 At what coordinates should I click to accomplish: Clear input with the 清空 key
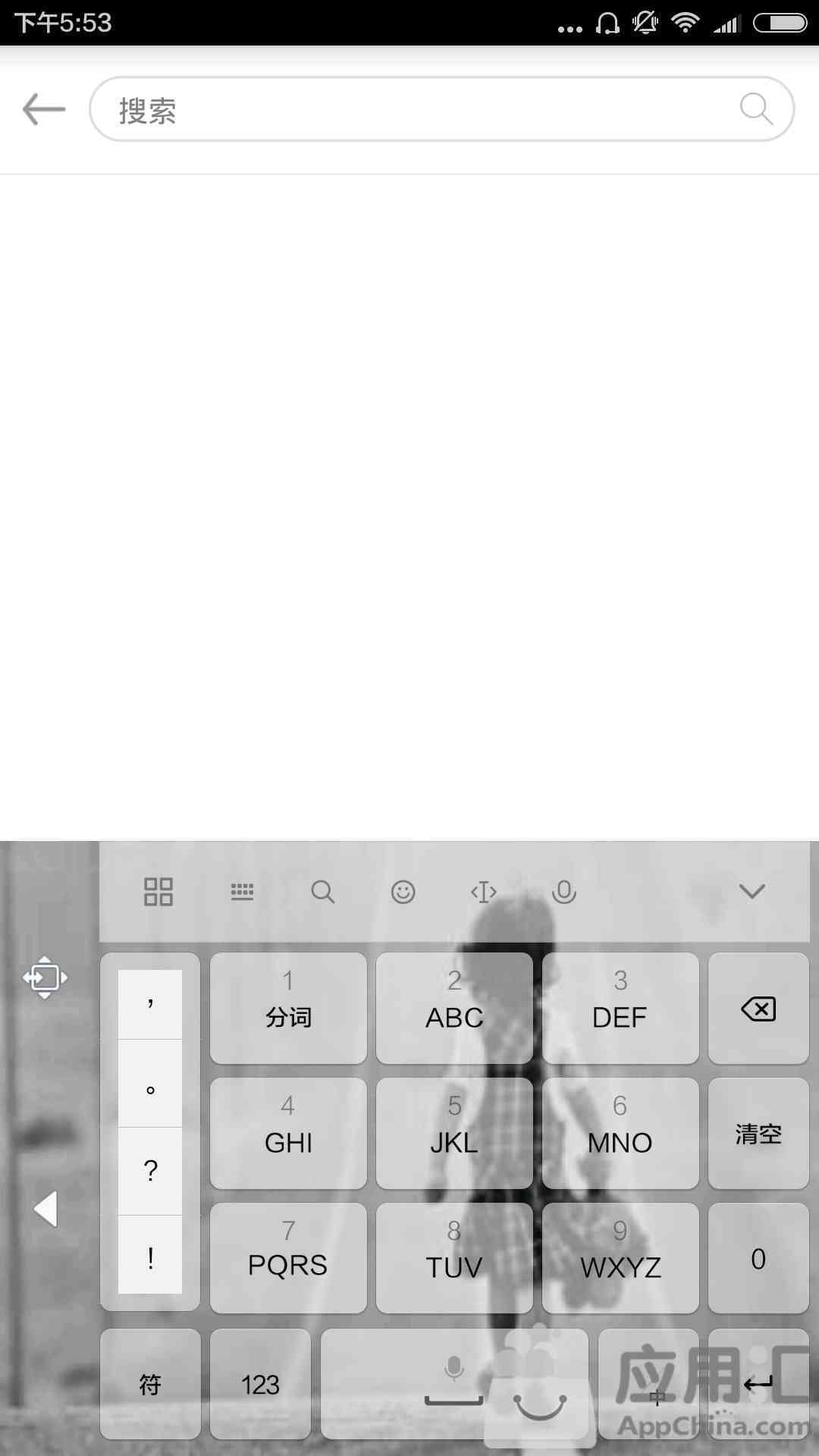758,1134
